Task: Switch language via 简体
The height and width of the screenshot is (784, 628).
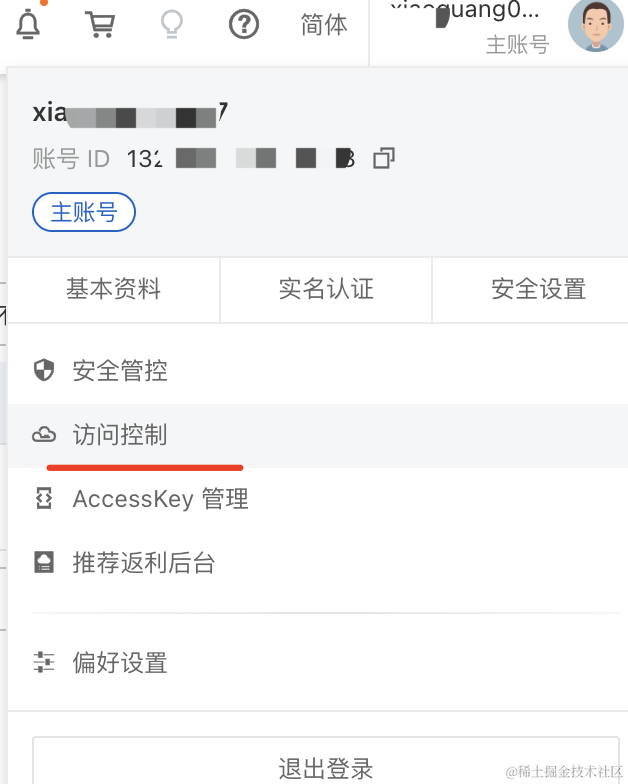Action: point(324,24)
